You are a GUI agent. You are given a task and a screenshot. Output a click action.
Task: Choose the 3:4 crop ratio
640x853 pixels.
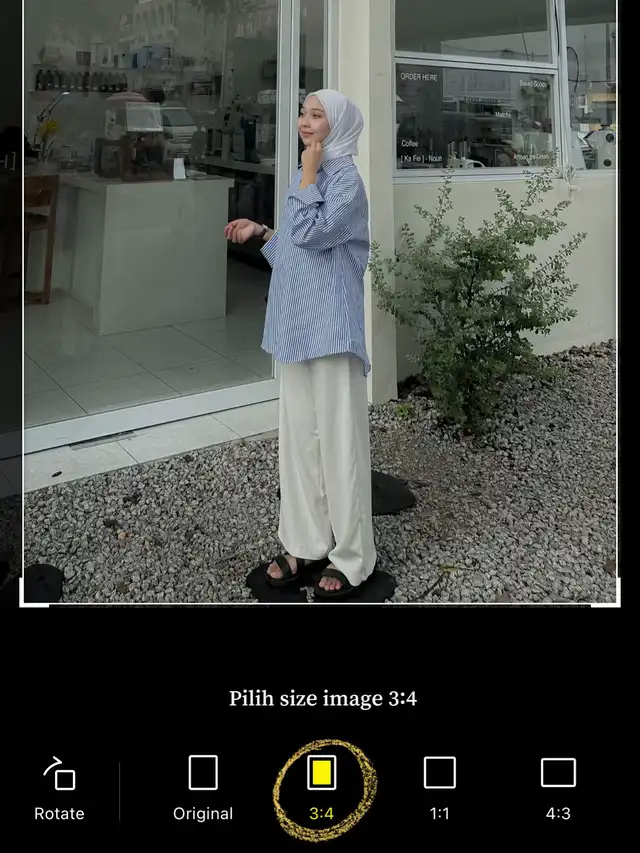[x=321, y=788]
